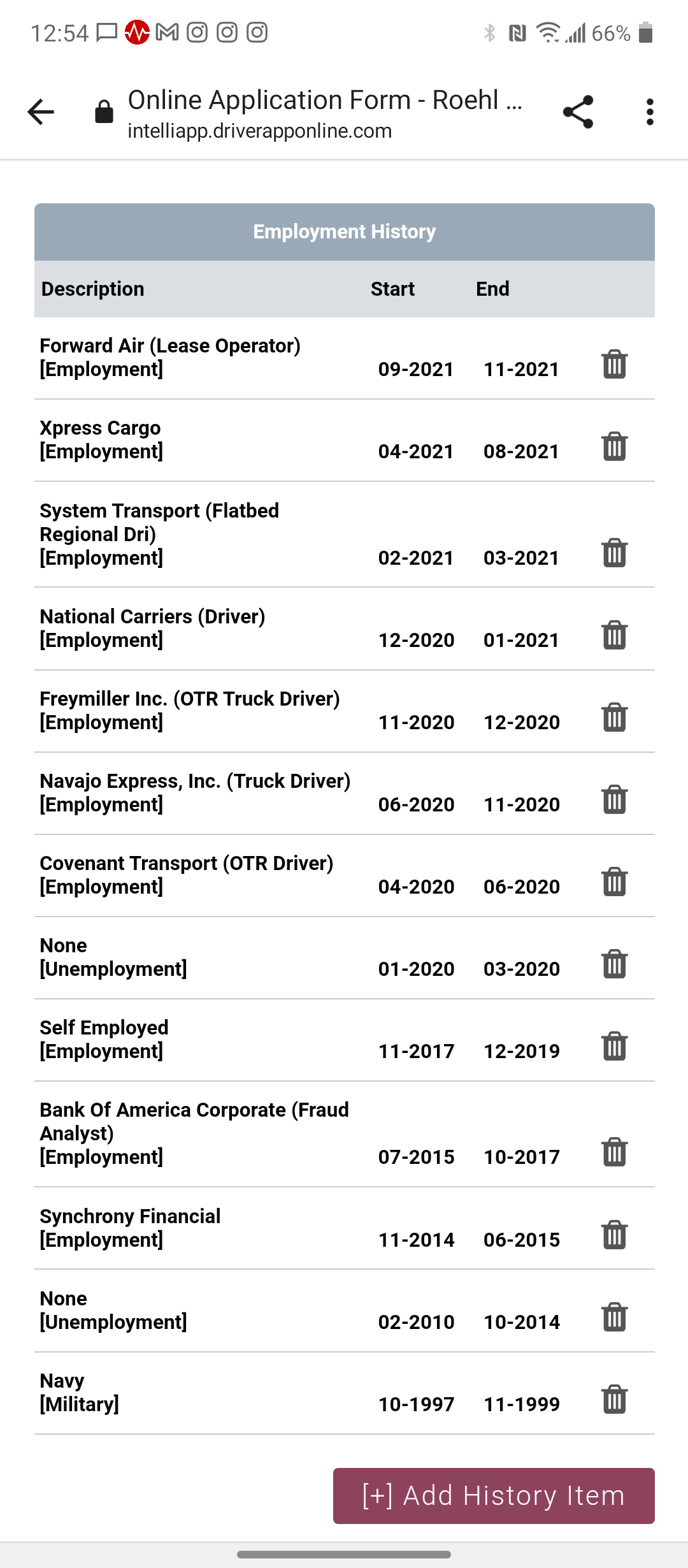
Task: Open the browser overflow menu
Action: pyautogui.click(x=649, y=112)
